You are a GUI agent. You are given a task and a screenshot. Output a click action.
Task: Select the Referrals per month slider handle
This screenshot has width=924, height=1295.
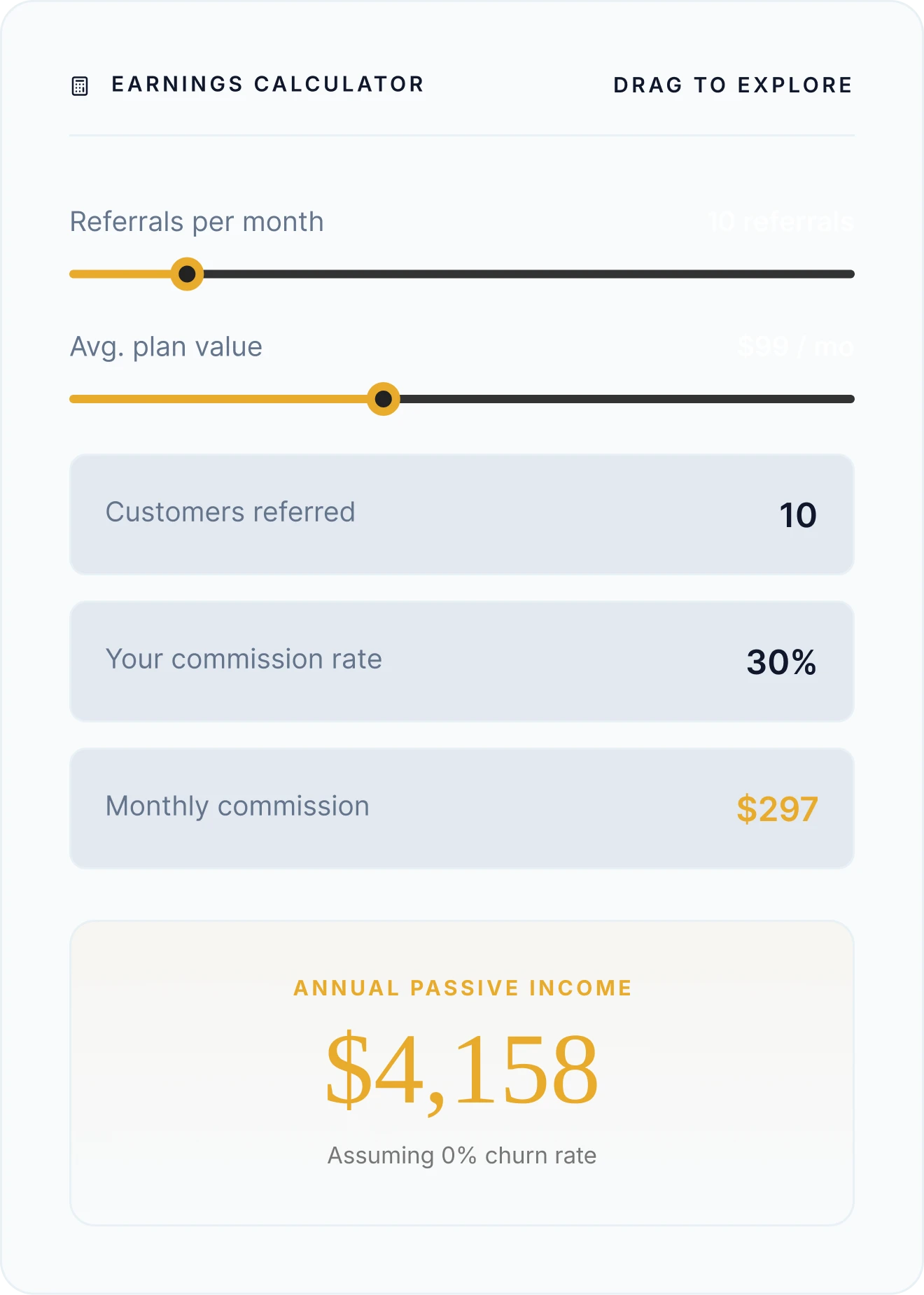tap(188, 274)
